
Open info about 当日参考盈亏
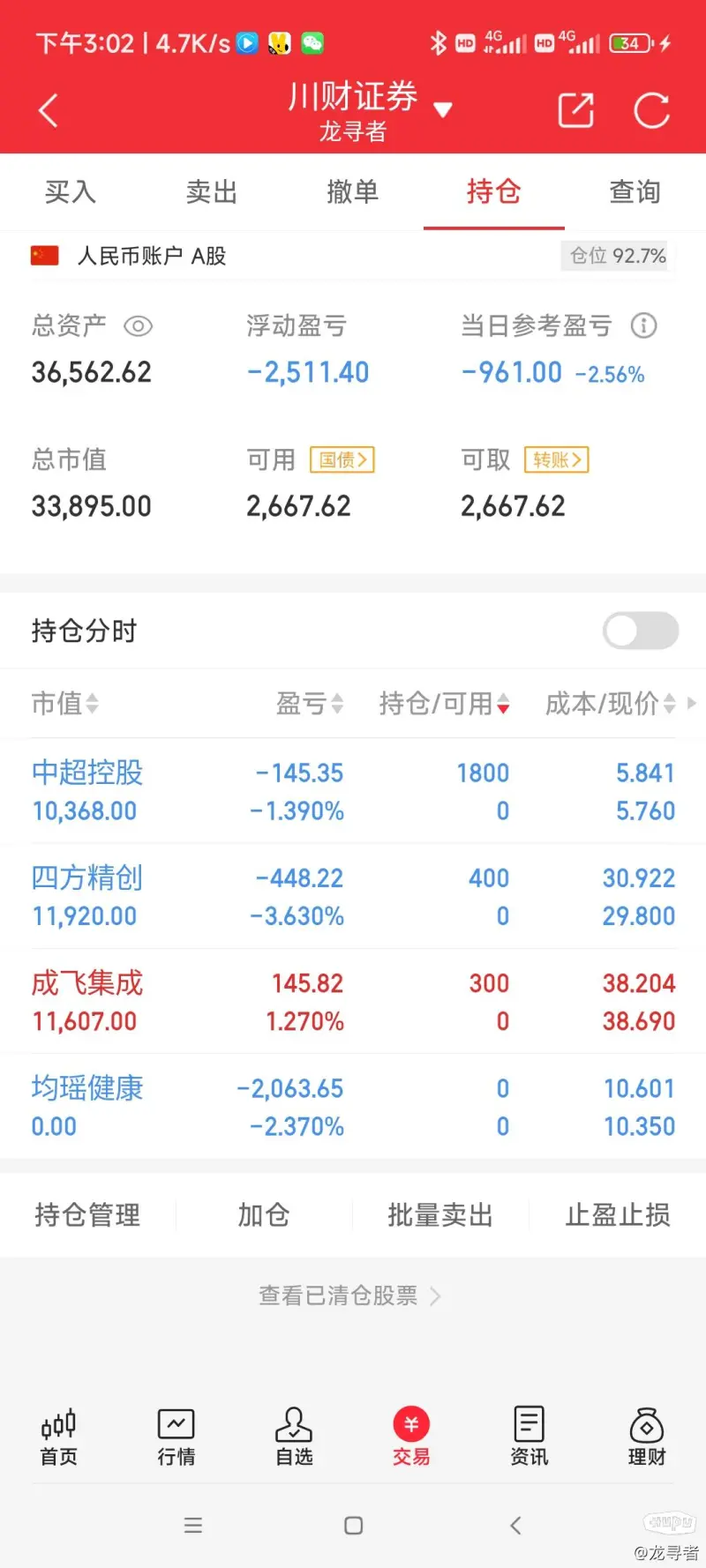644,326
